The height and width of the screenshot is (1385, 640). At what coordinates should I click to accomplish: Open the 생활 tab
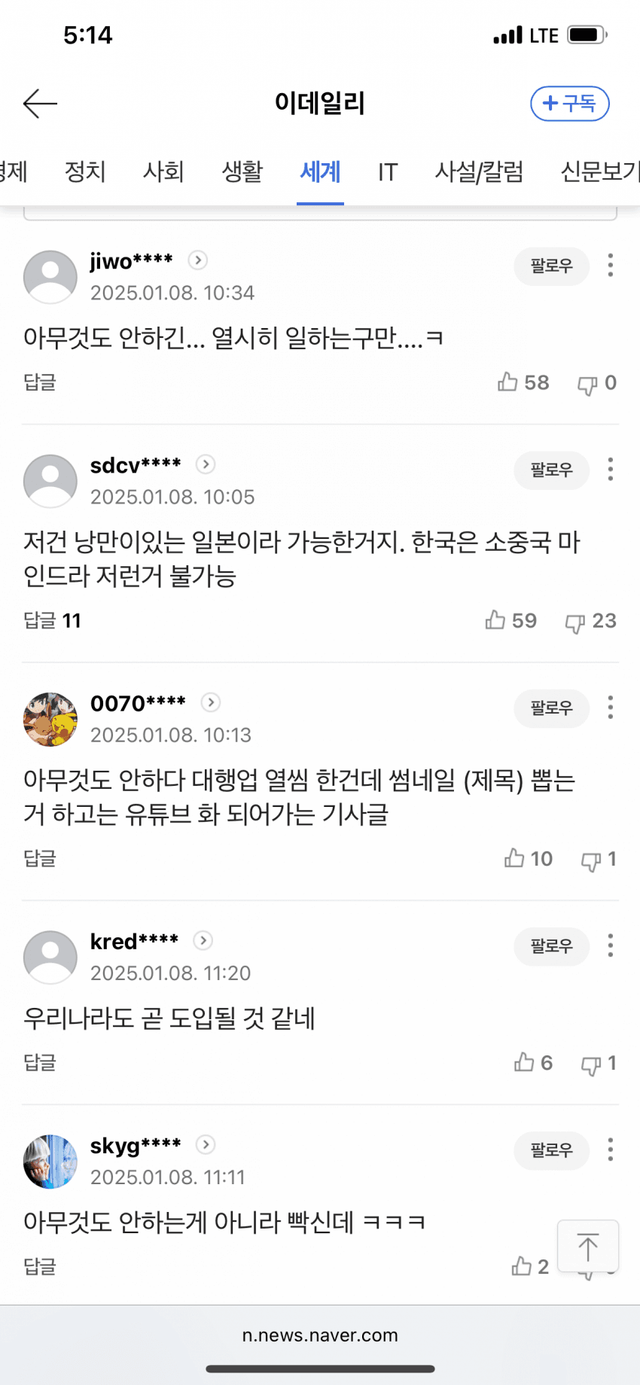(x=242, y=172)
